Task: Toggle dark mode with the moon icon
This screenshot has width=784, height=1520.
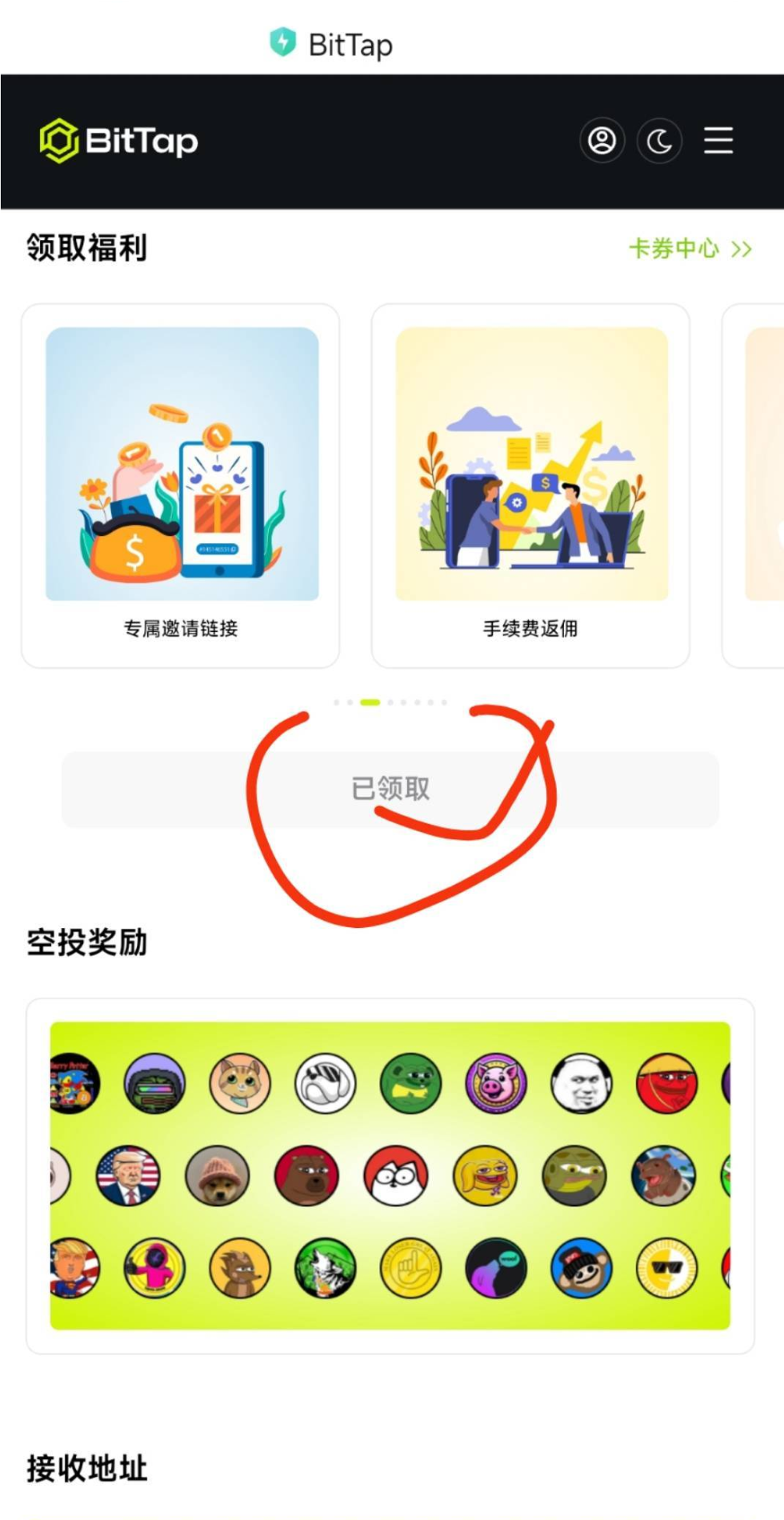Action: click(x=659, y=142)
